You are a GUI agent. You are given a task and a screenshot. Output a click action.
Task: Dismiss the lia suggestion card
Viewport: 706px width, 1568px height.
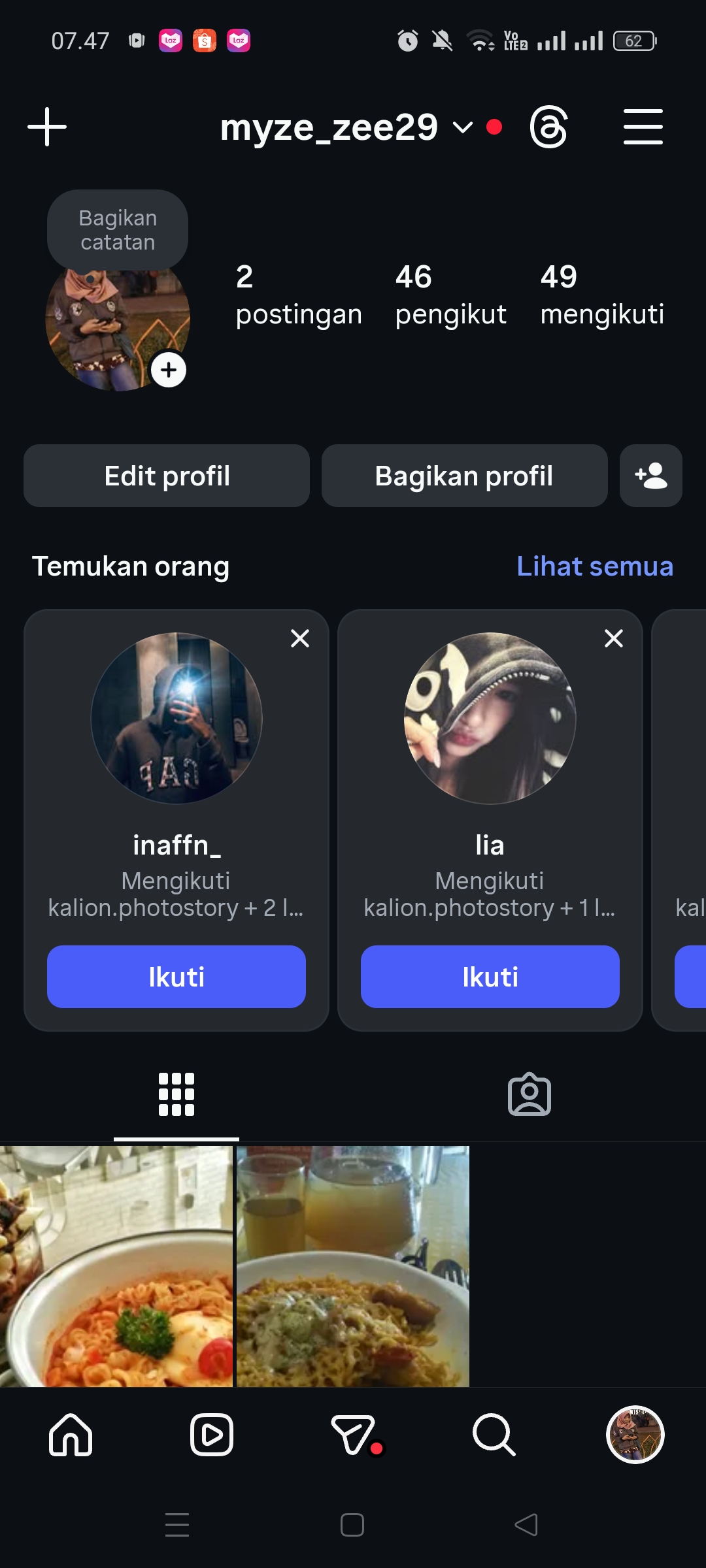click(x=614, y=638)
